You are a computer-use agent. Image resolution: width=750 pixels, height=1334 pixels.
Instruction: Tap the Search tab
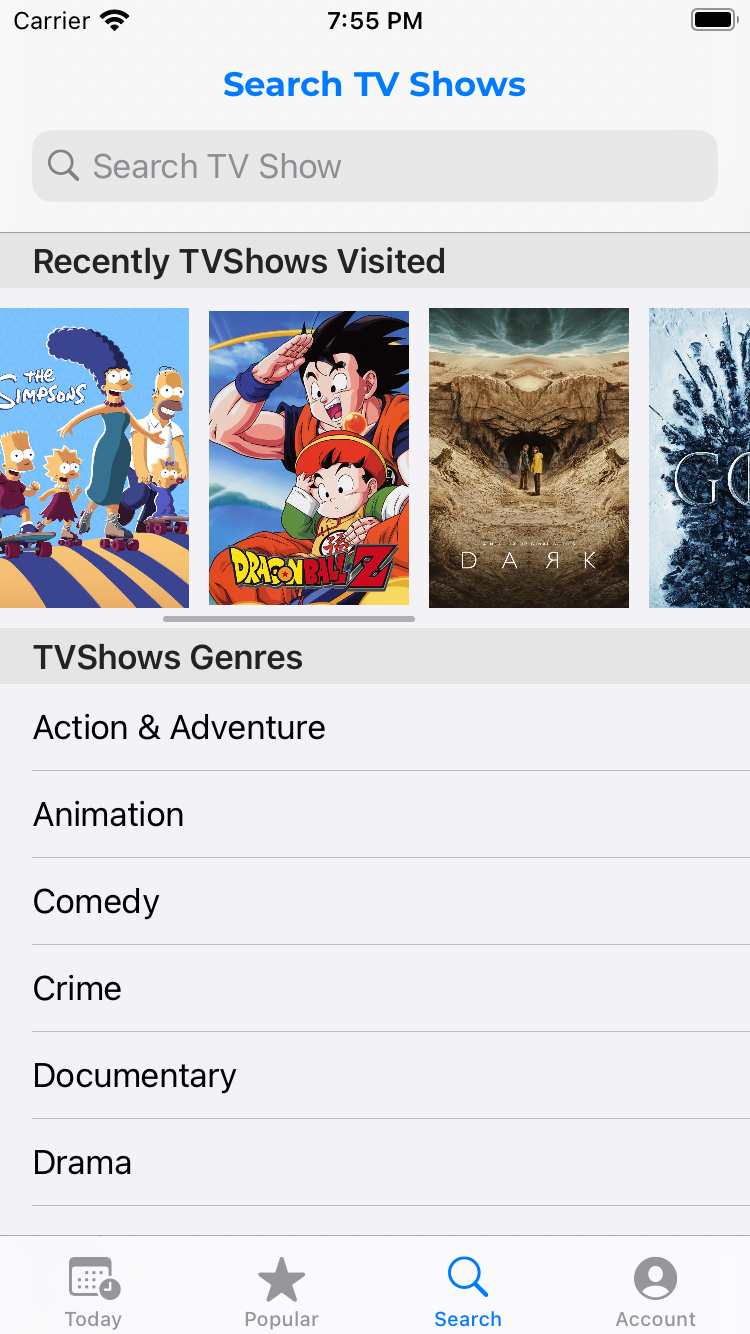coord(468,1290)
